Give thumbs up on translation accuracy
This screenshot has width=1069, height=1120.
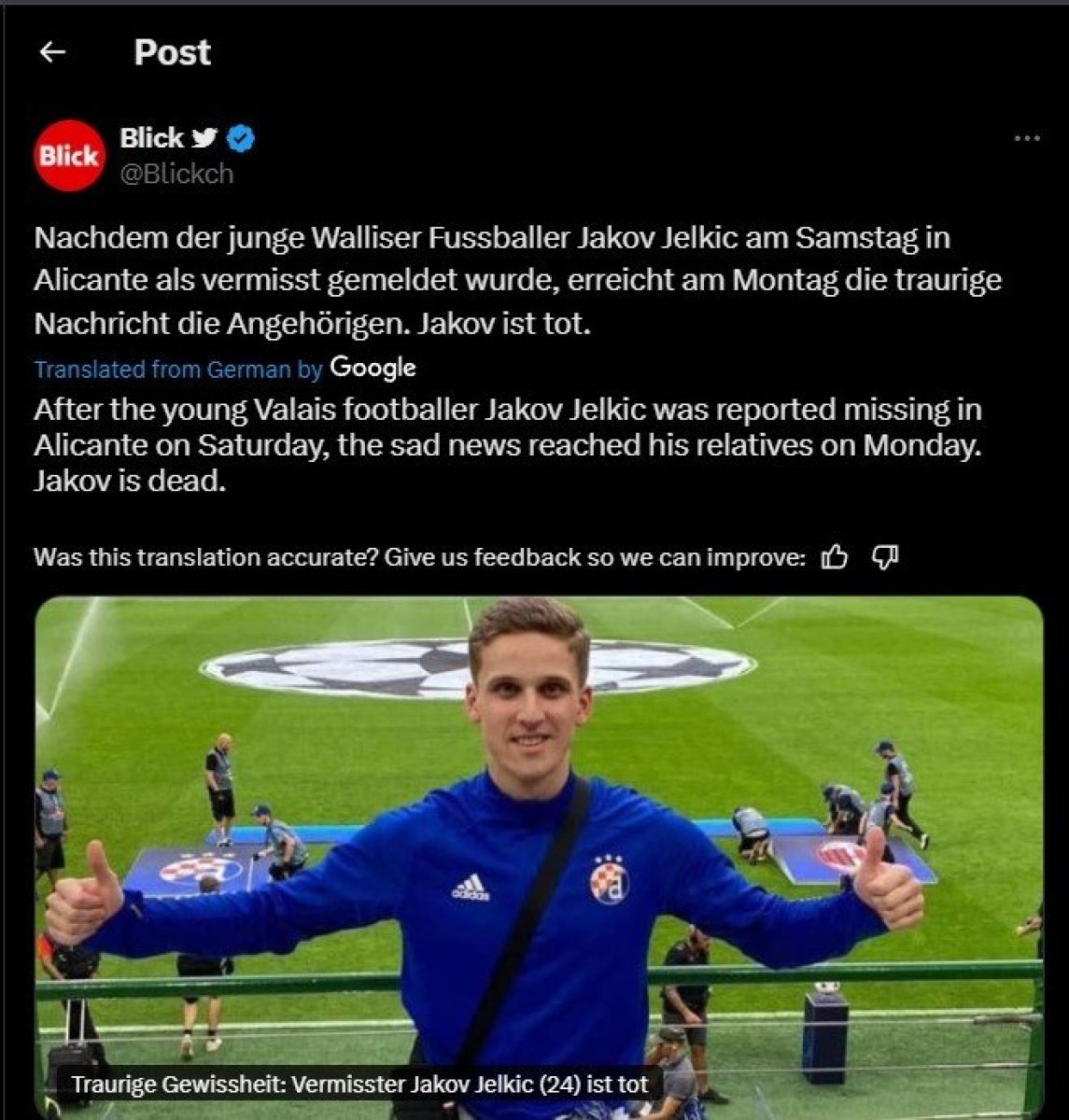(x=834, y=558)
